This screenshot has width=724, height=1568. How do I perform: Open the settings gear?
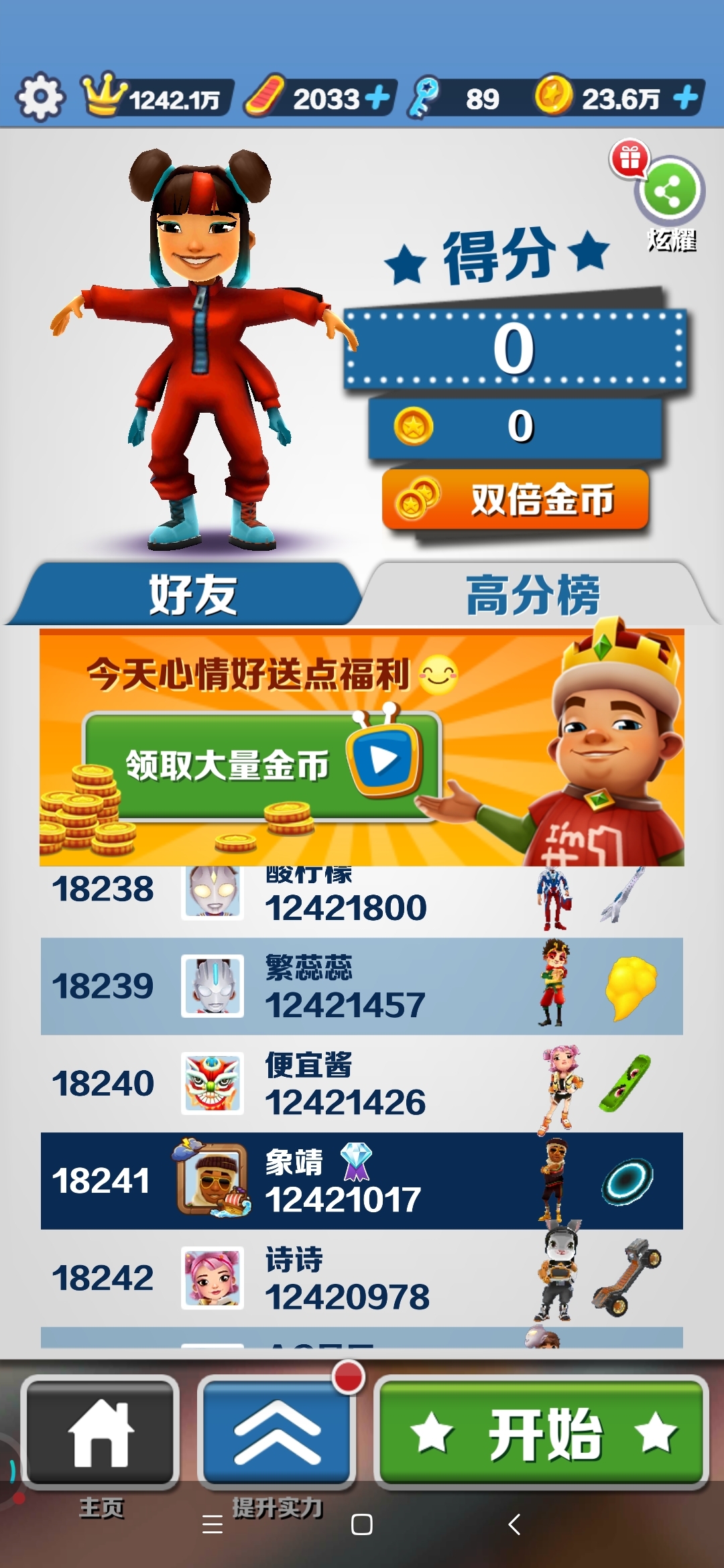point(40,98)
